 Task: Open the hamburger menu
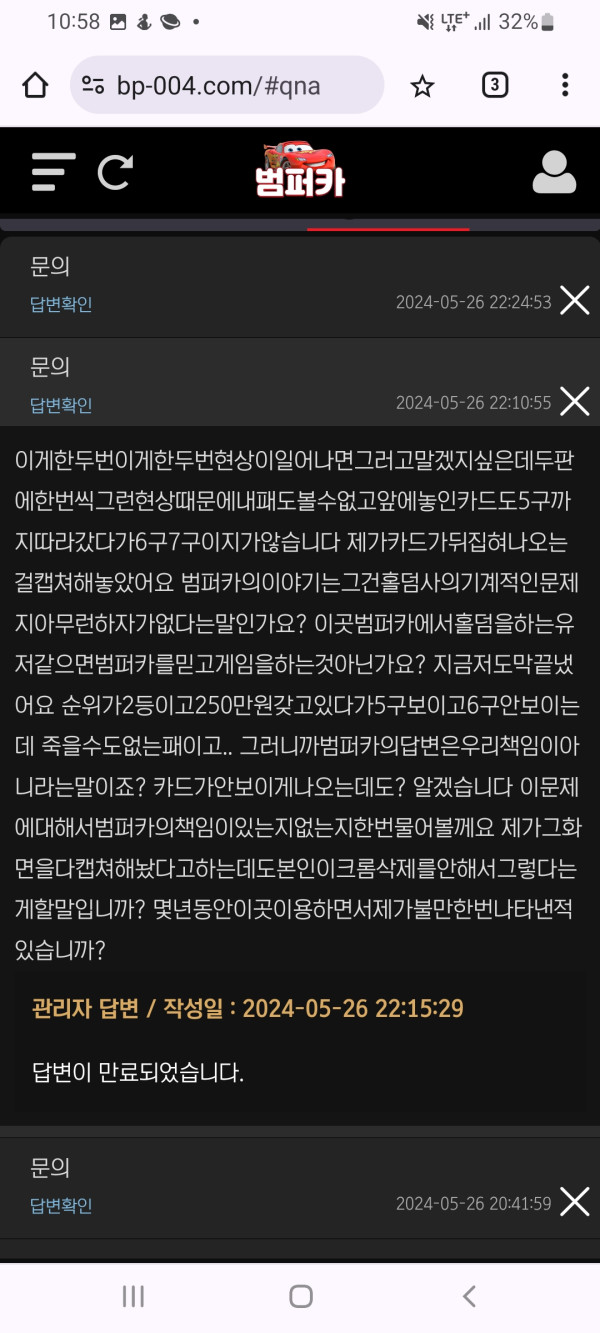[53, 172]
